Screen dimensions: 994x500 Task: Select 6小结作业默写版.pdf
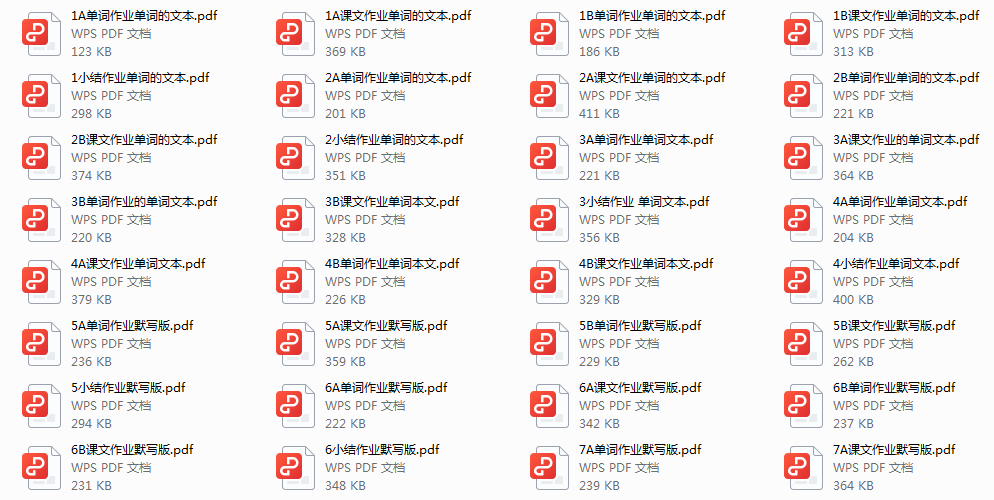tap(382, 450)
